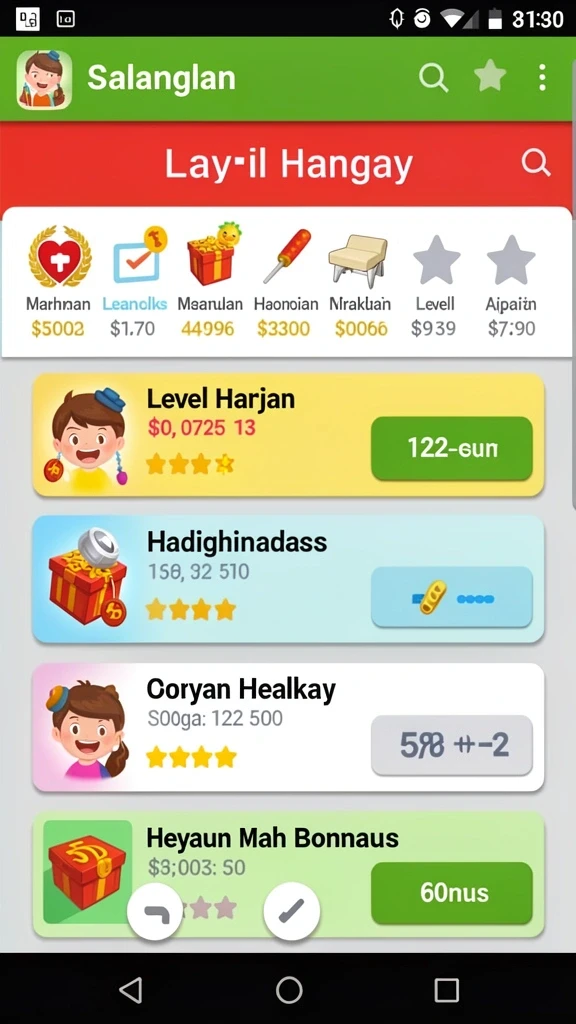
Task: Tap the round check mark floating button
Action: [292, 912]
